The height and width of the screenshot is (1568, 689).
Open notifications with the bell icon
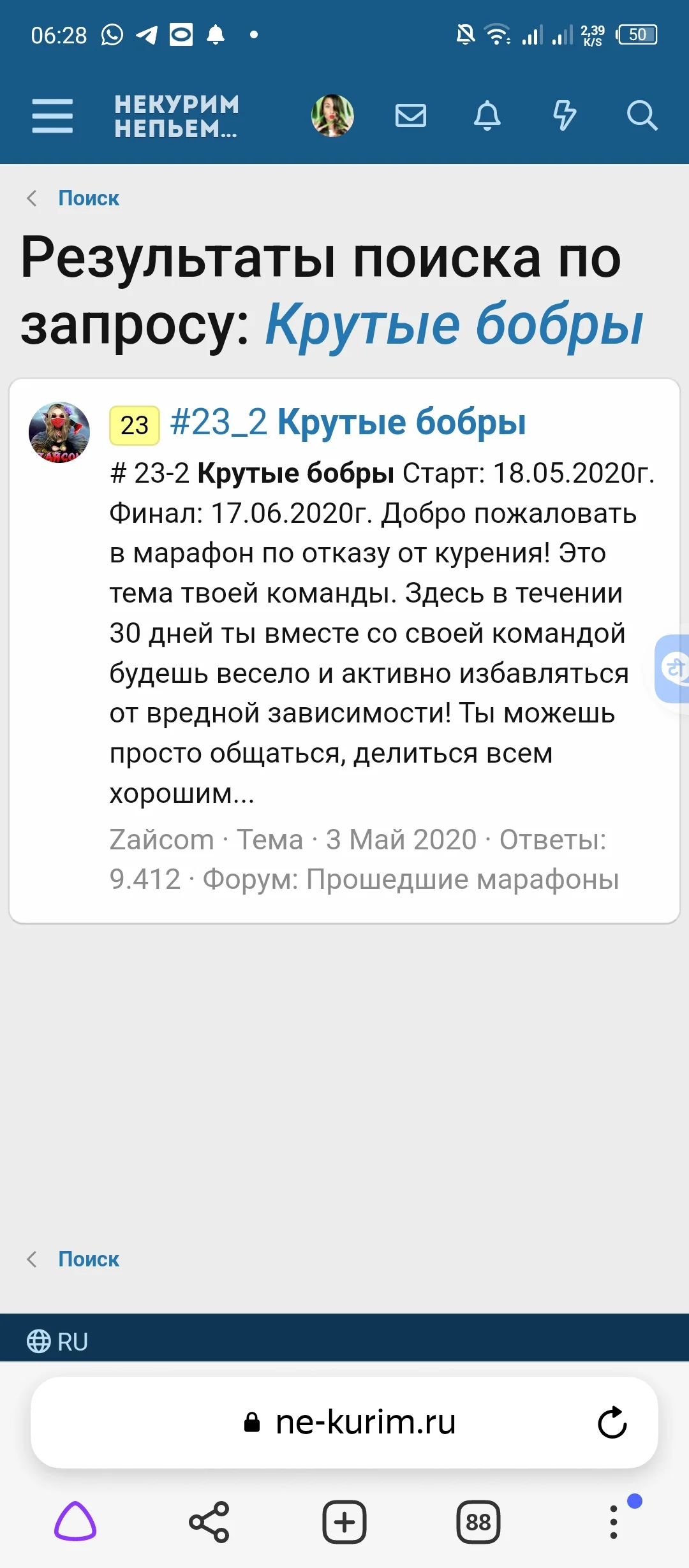[x=487, y=115]
